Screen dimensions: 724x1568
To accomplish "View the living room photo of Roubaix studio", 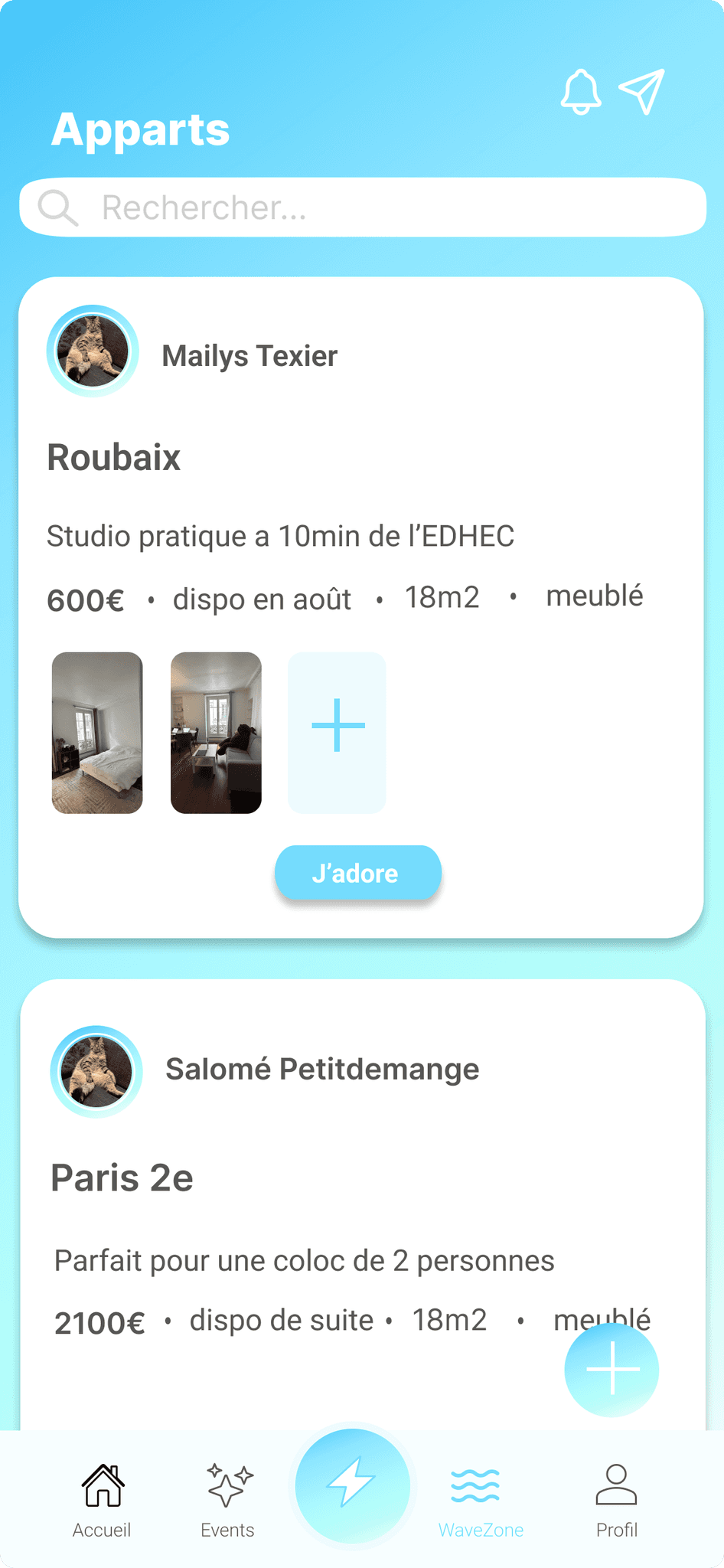I will tap(216, 733).
